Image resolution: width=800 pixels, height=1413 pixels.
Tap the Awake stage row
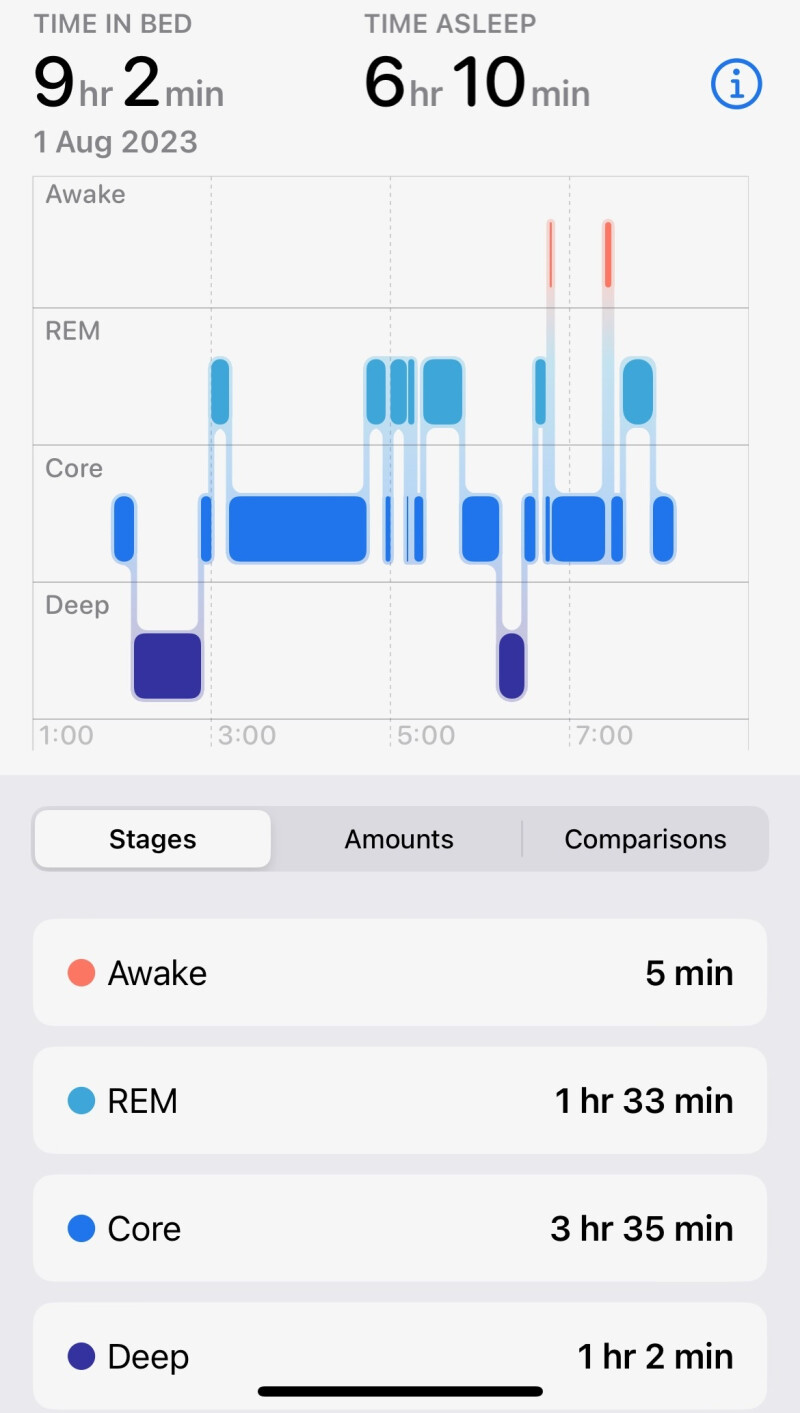(400, 971)
